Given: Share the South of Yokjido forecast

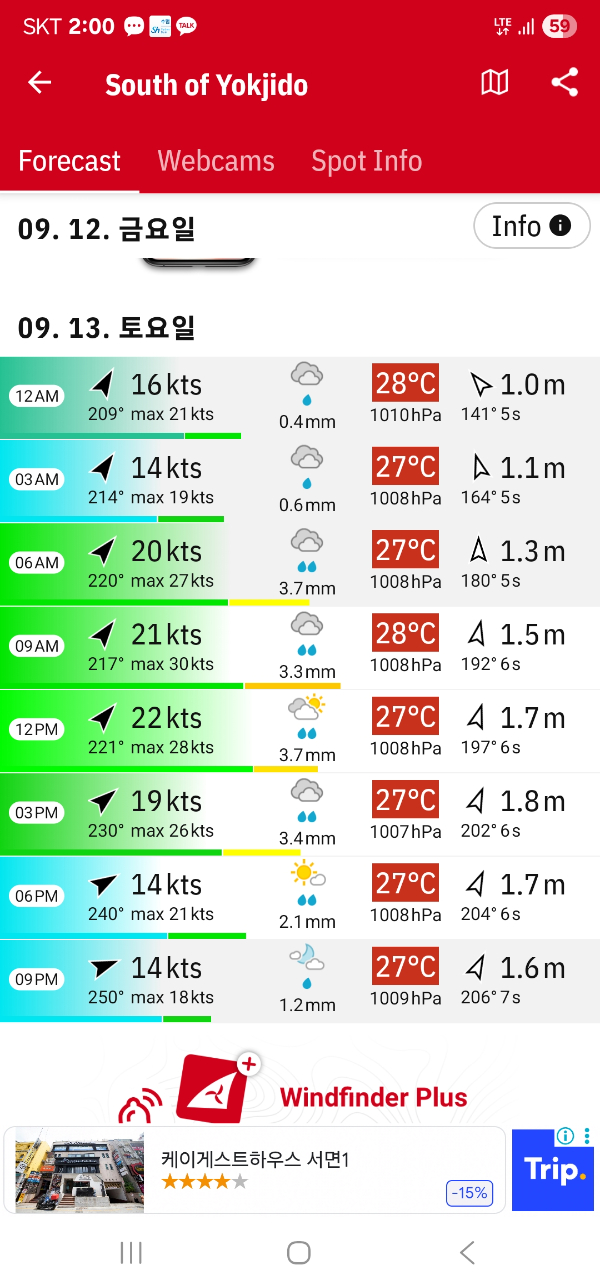Looking at the screenshot, I should [x=564, y=83].
